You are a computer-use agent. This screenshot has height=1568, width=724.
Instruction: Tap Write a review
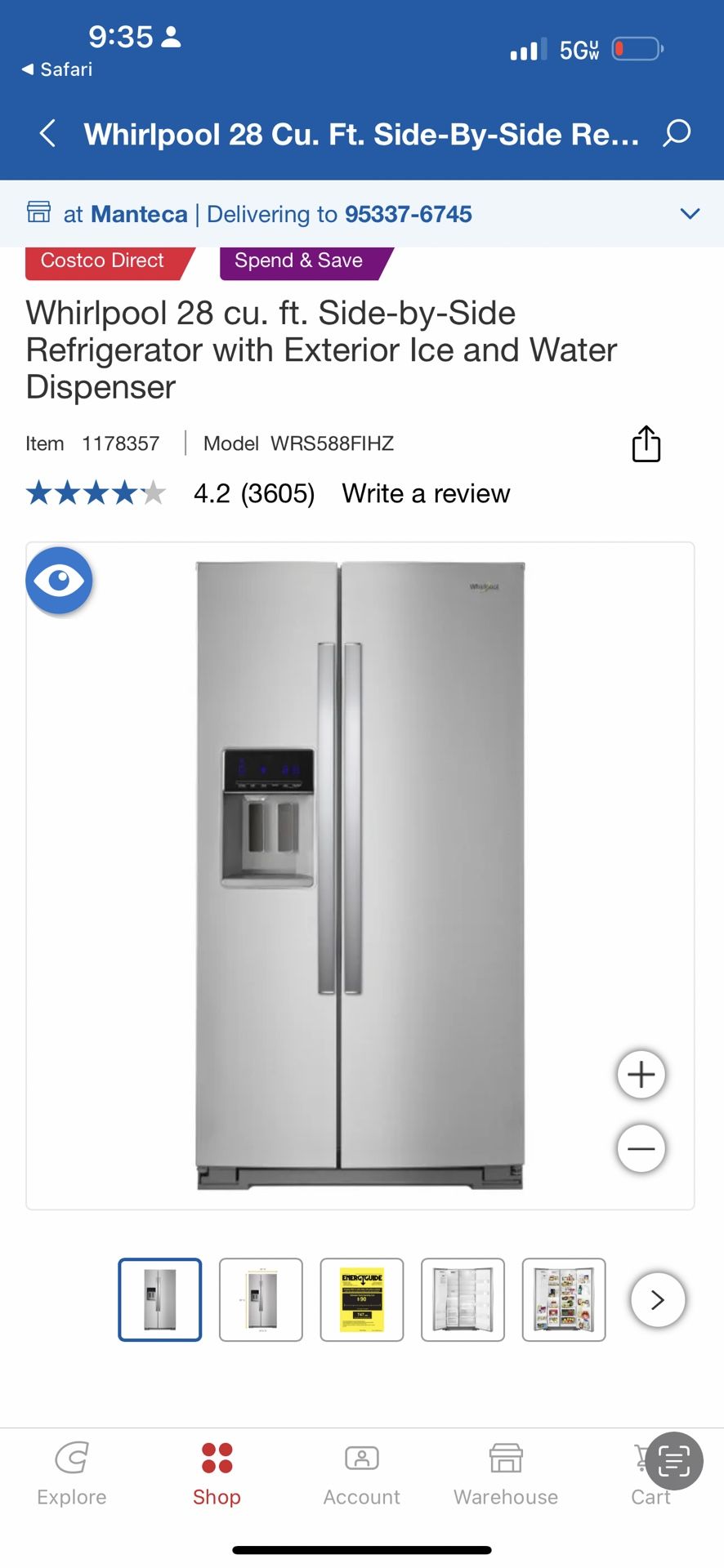426,493
